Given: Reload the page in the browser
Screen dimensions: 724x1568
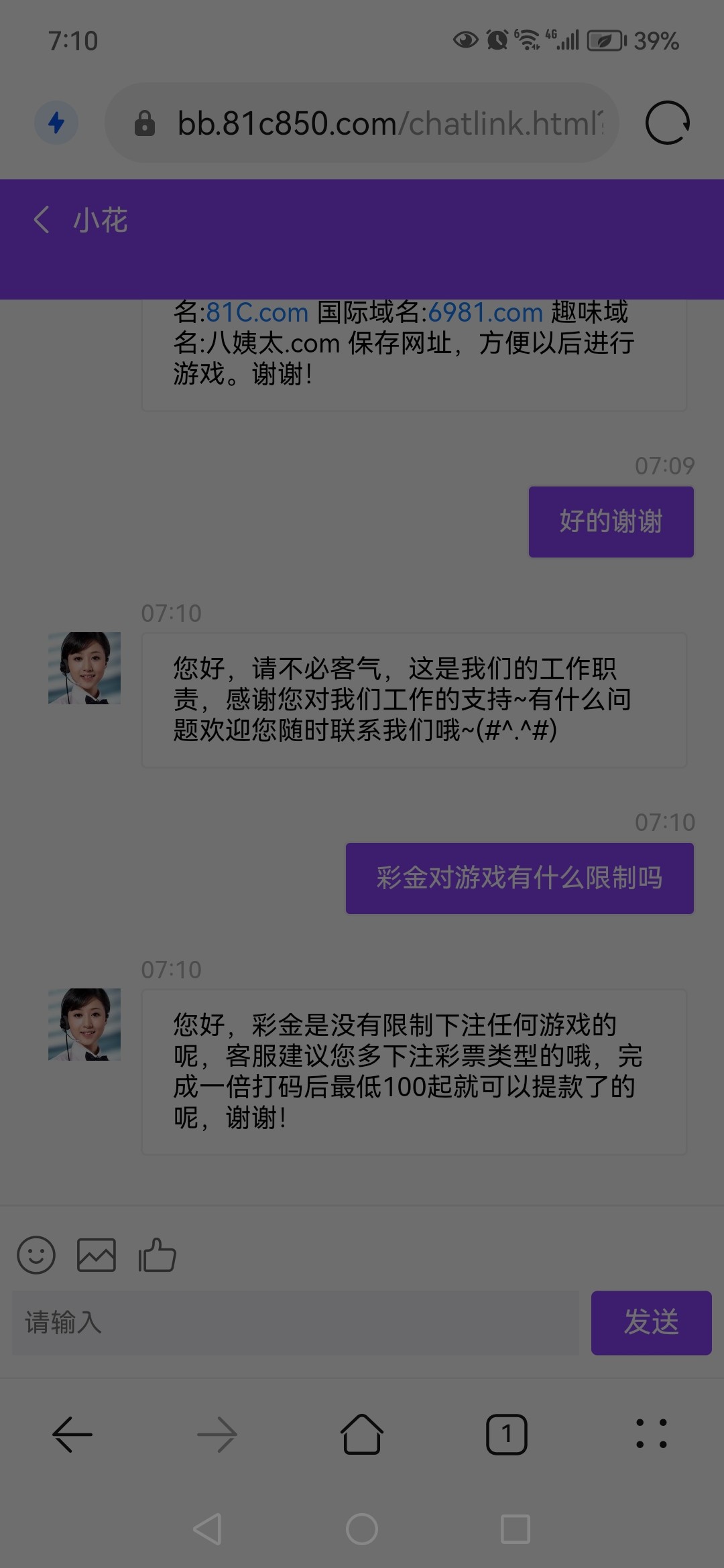Looking at the screenshot, I should (x=667, y=123).
